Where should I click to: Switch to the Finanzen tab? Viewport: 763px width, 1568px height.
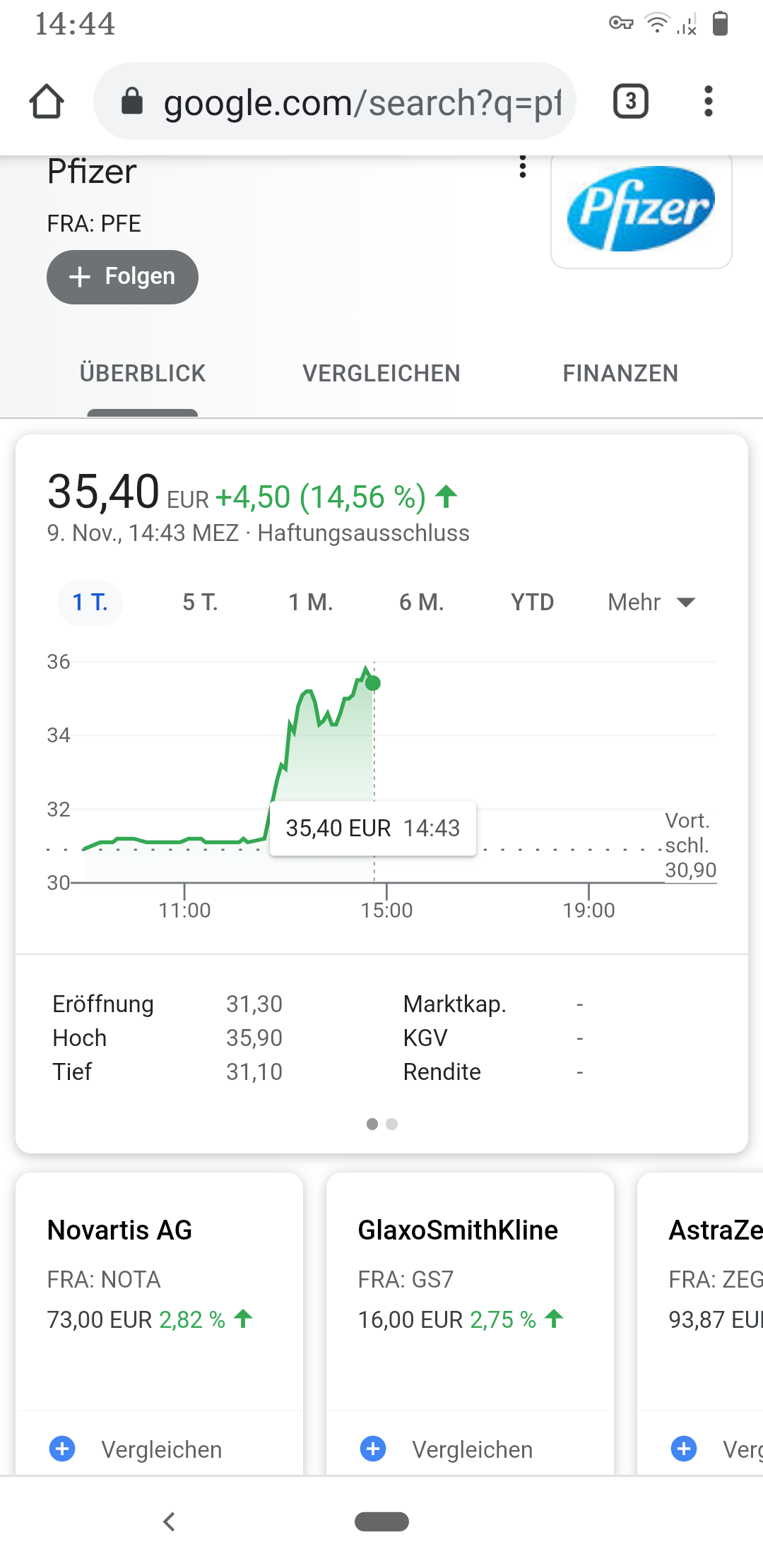[620, 374]
